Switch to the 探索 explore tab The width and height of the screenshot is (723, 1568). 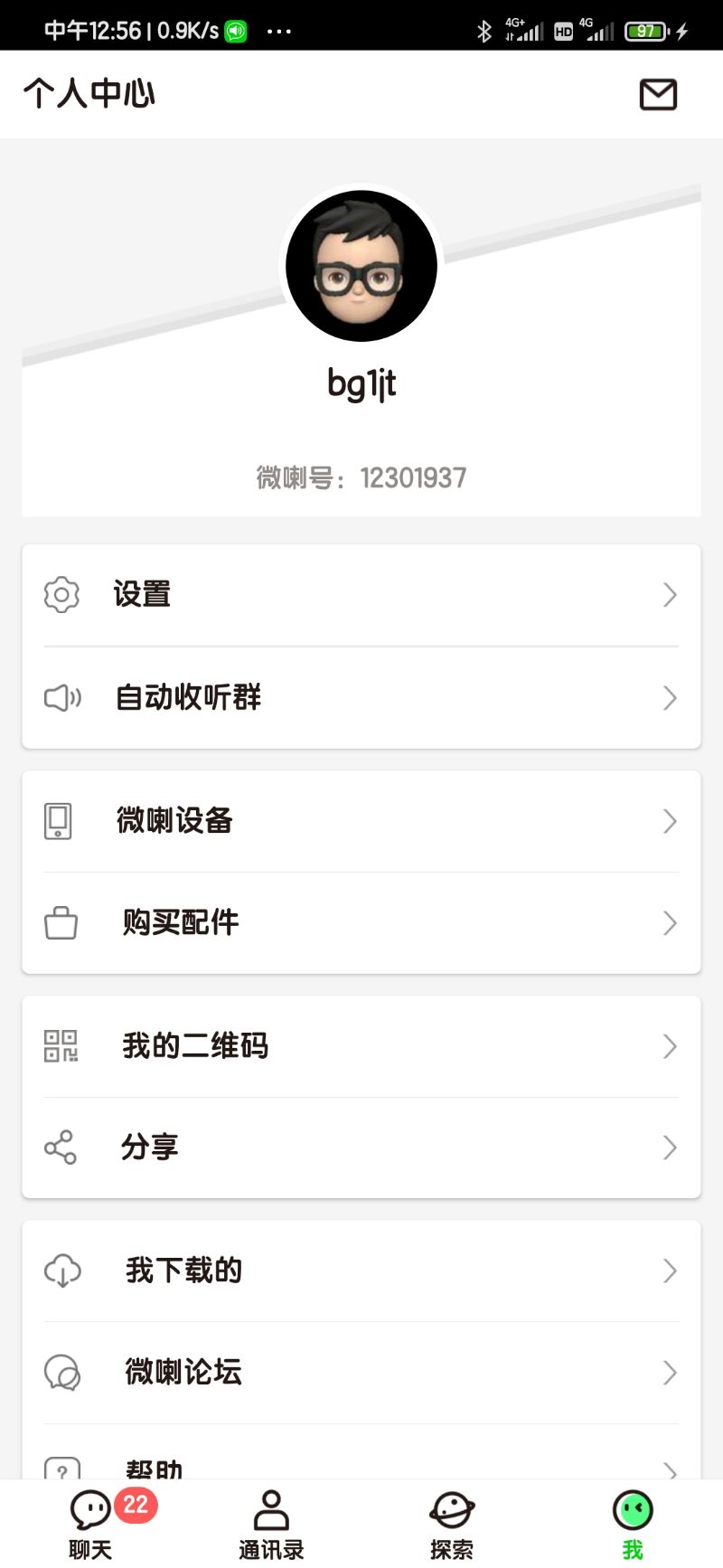click(x=452, y=1524)
